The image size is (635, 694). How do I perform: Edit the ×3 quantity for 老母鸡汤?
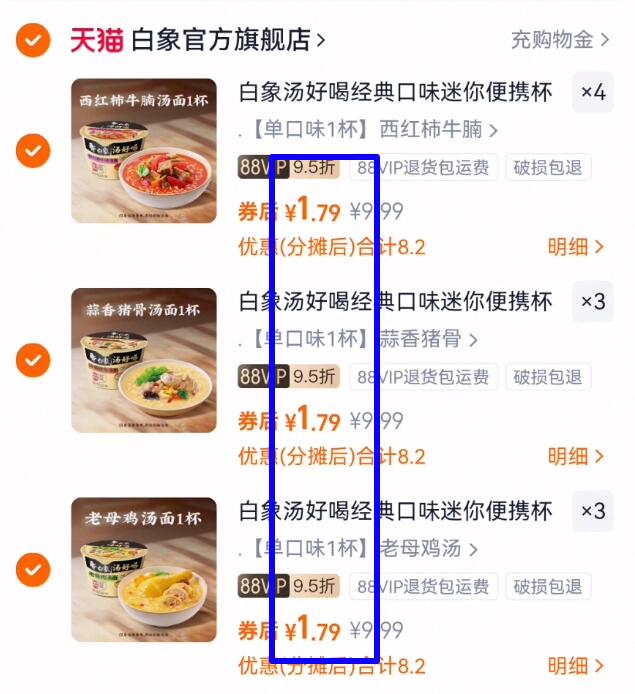pyautogui.click(x=593, y=511)
